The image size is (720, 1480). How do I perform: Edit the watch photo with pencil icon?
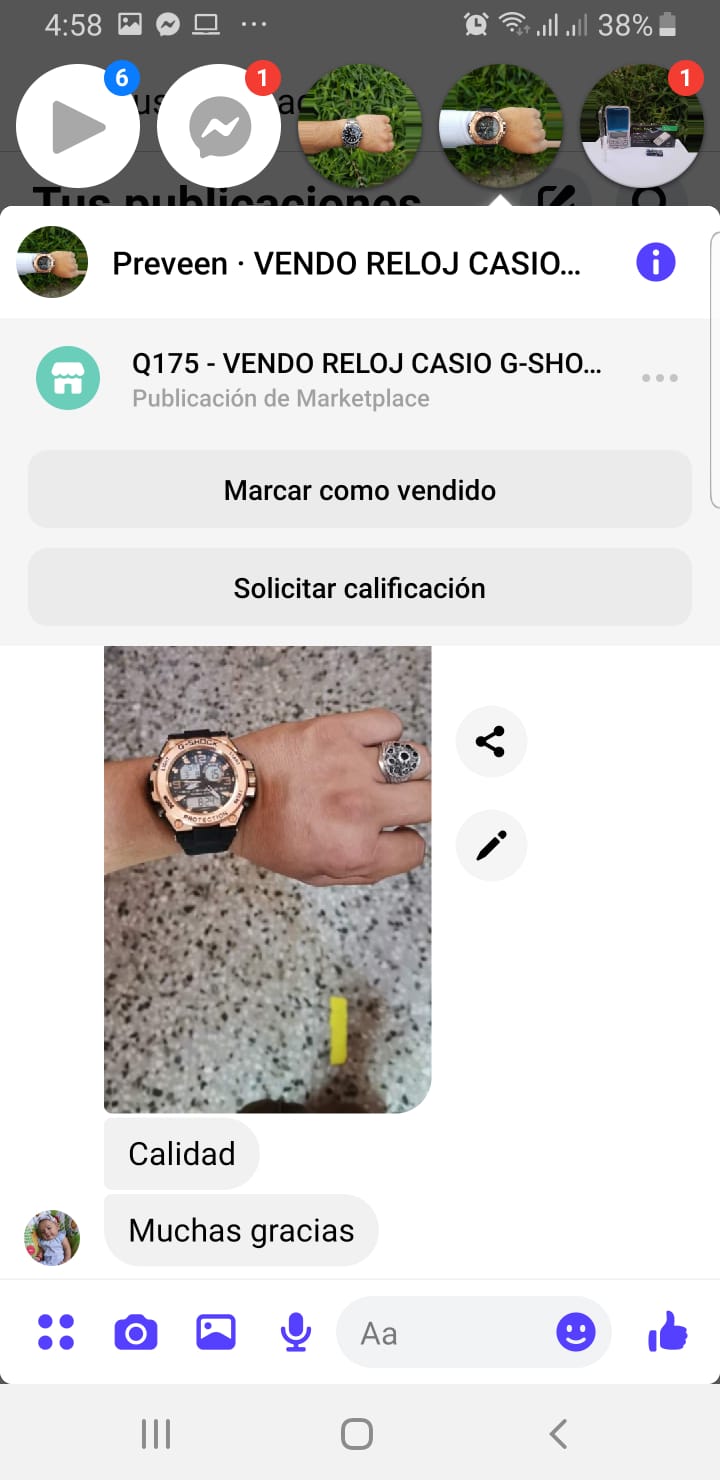(x=490, y=846)
